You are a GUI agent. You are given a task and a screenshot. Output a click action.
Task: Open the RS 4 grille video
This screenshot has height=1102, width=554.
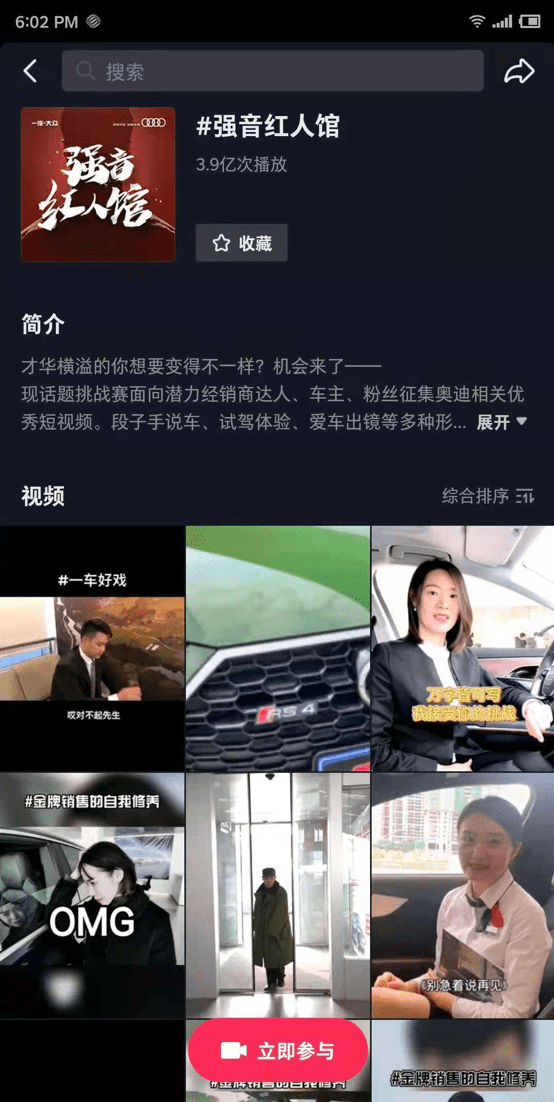(x=278, y=649)
